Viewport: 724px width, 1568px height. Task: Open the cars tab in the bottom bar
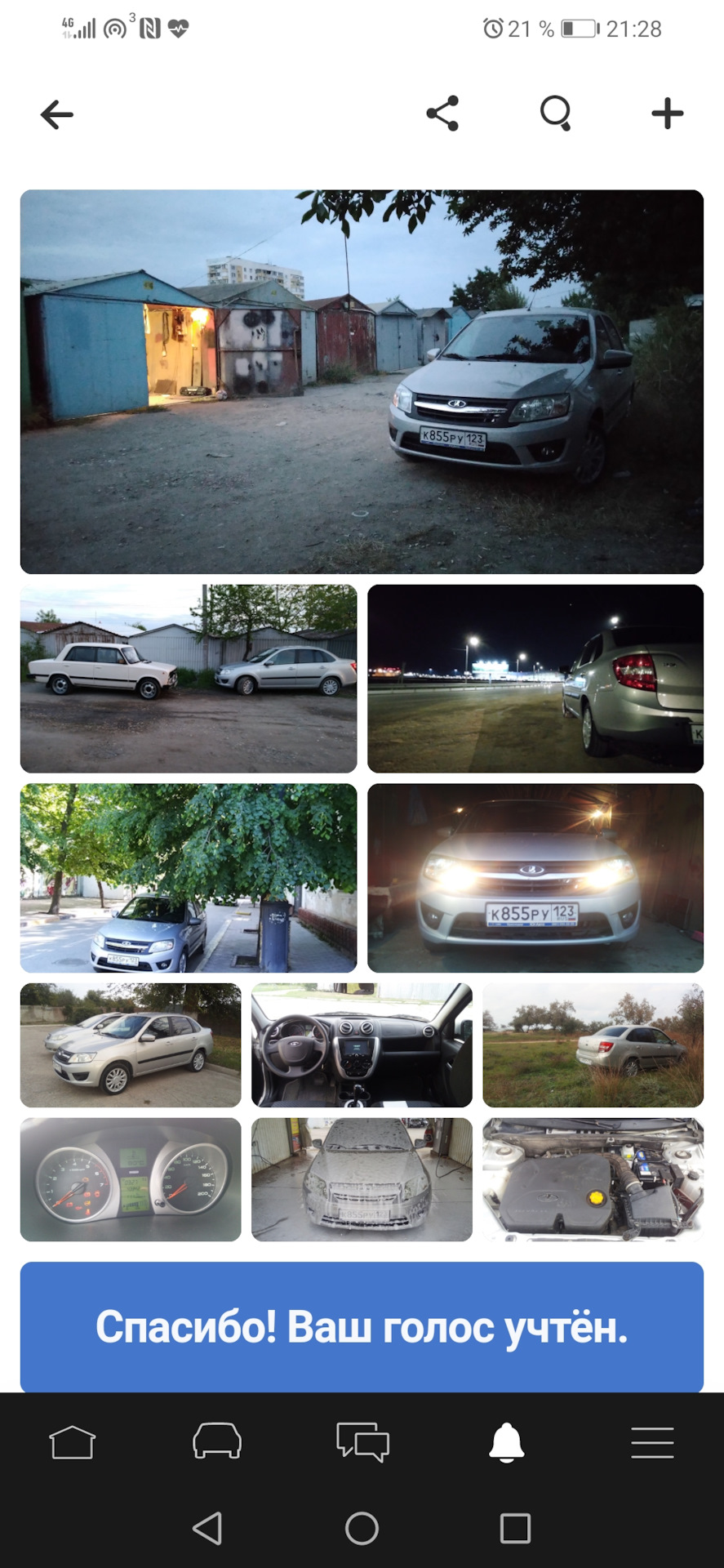[x=217, y=1442]
